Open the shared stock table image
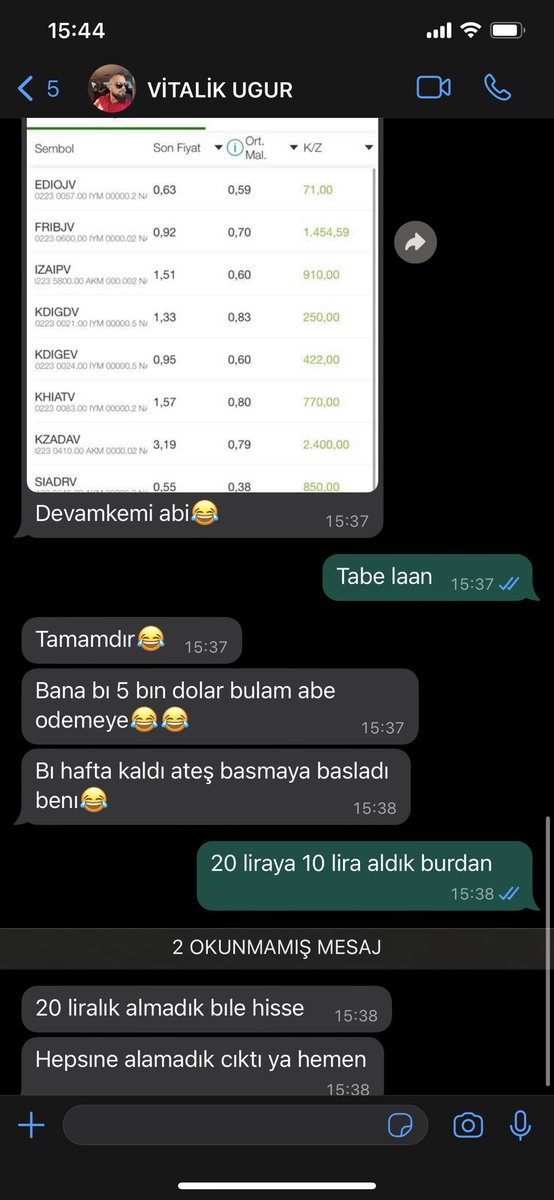 pyautogui.click(x=202, y=305)
